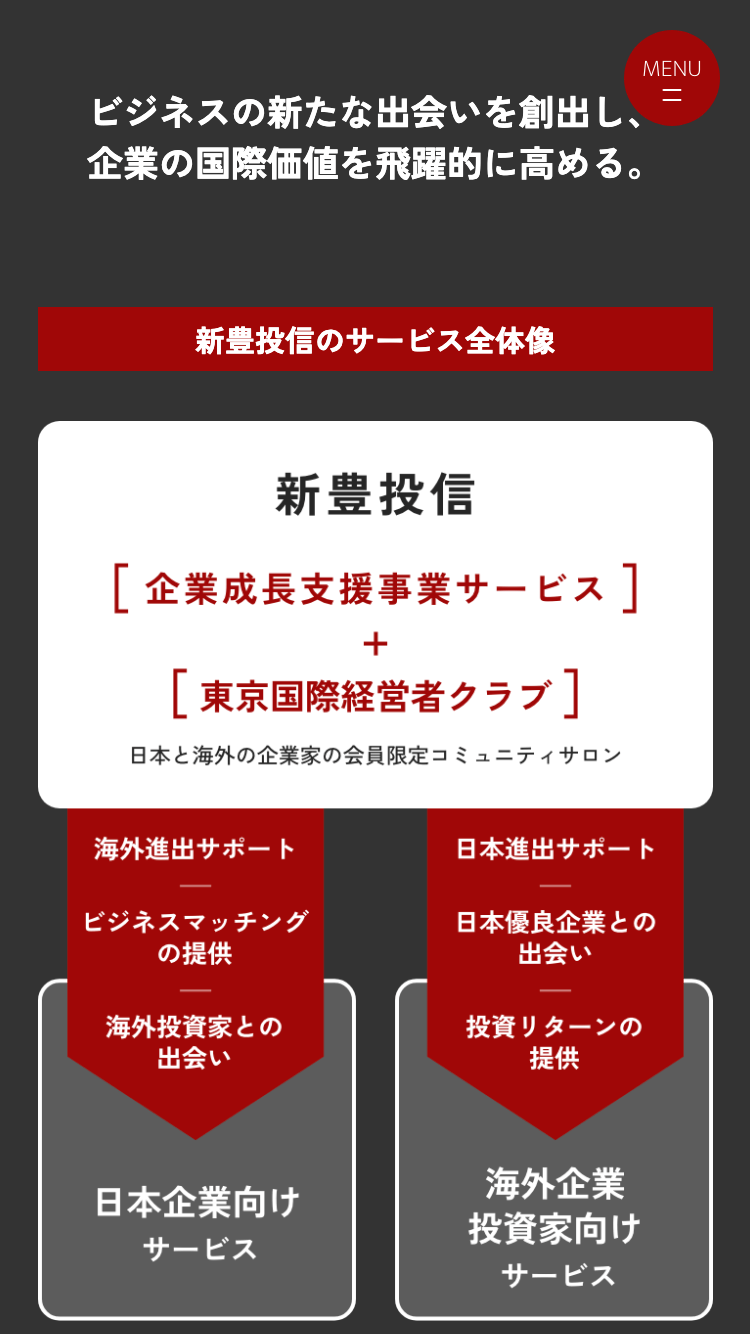Image resolution: width=750 pixels, height=1334 pixels.
Task: Open the red MENU button
Action: pos(671,78)
